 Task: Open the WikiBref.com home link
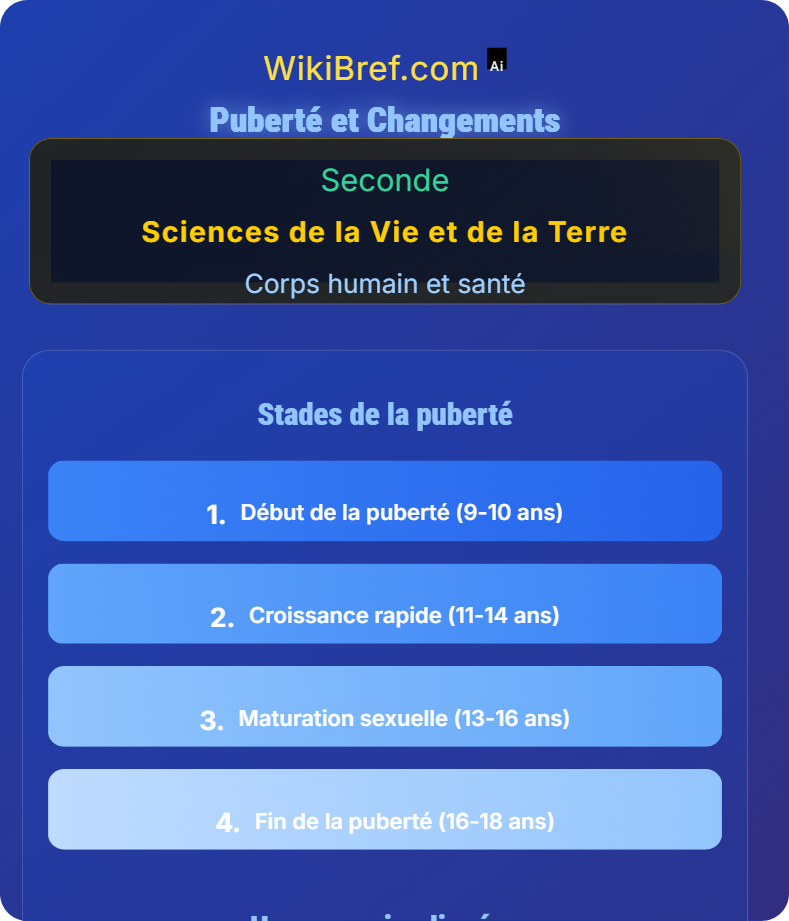pyautogui.click(x=370, y=68)
